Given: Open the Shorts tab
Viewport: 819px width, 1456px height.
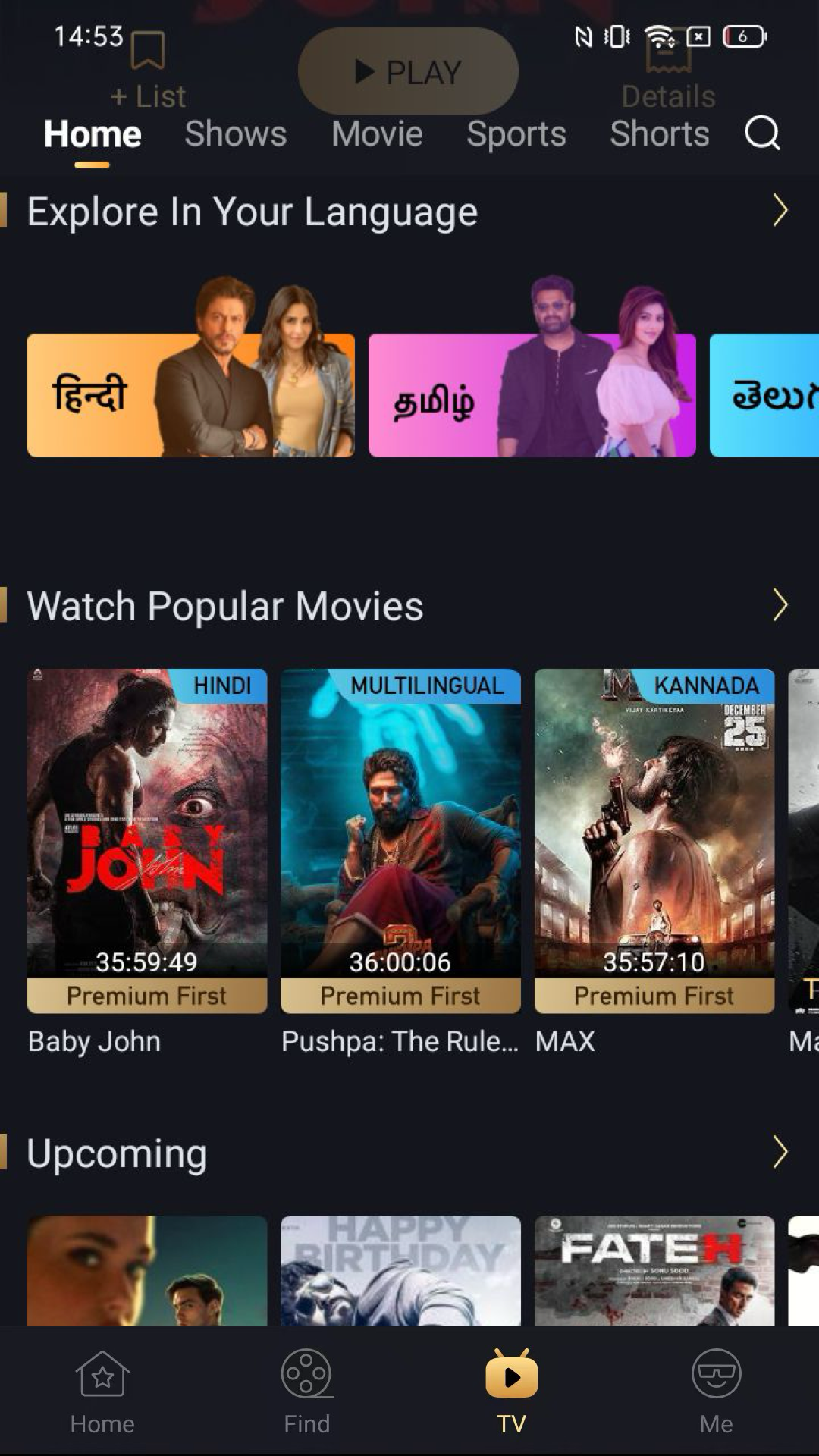Looking at the screenshot, I should (658, 134).
